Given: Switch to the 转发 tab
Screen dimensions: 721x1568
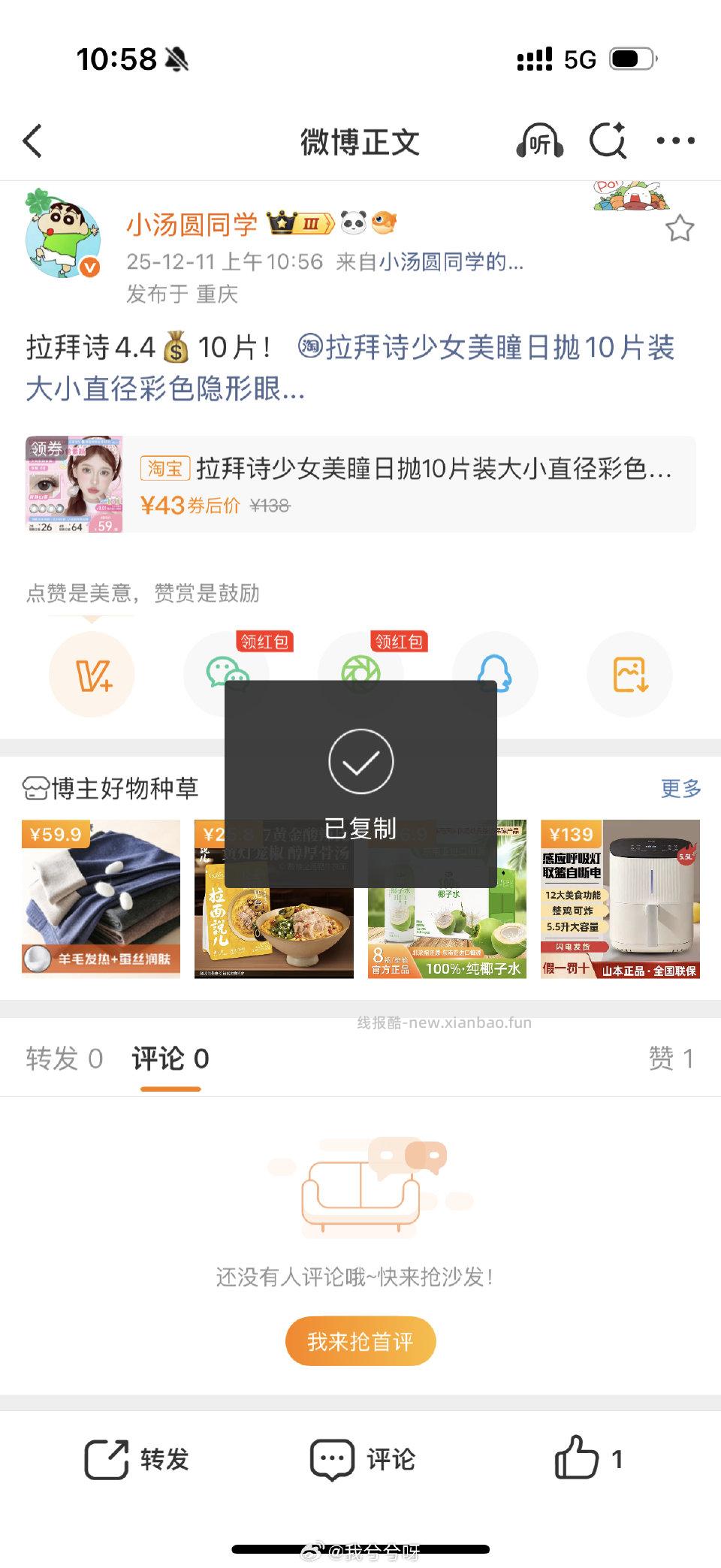Looking at the screenshot, I should [x=64, y=1059].
